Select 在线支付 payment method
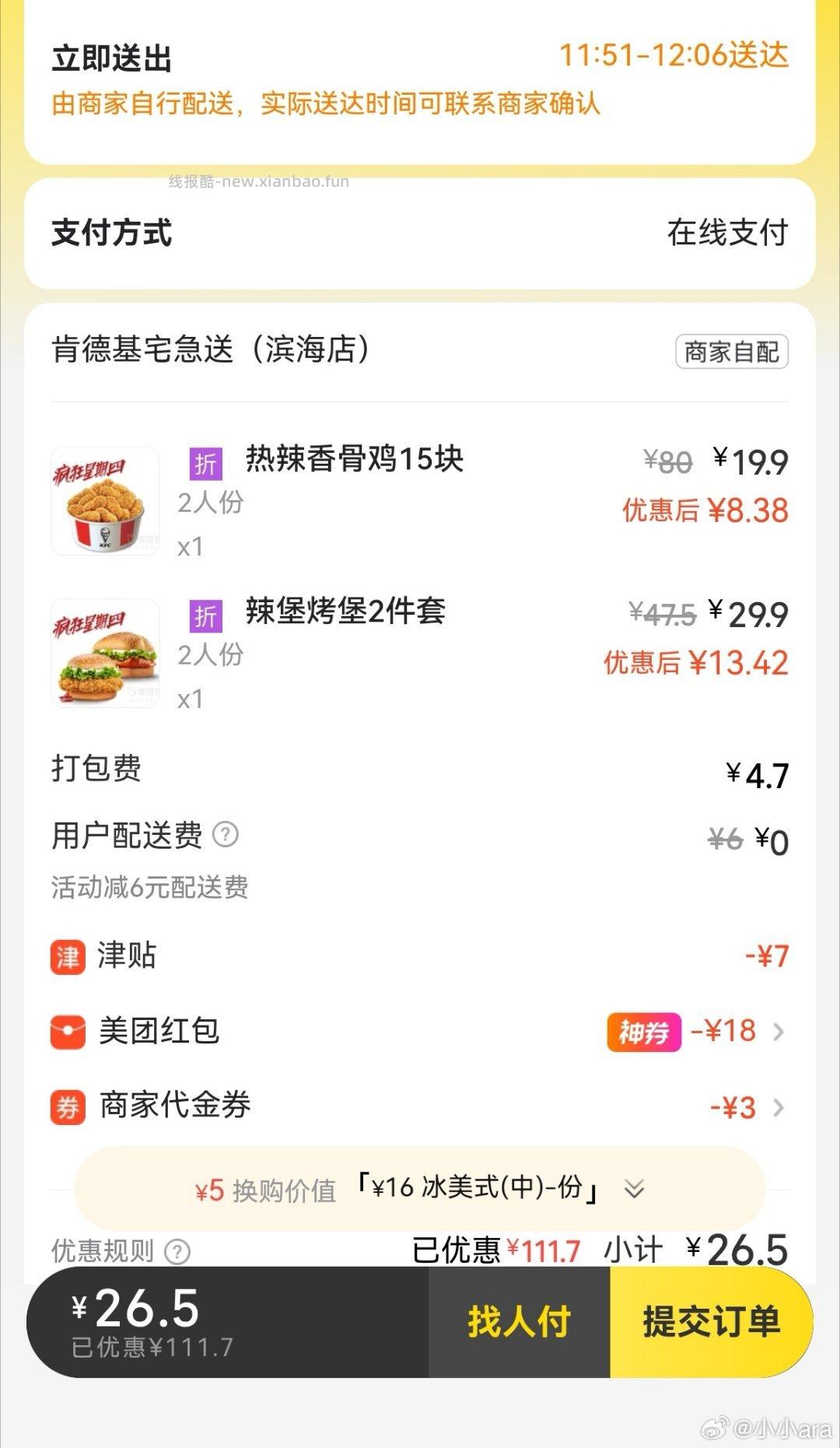The height and width of the screenshot is (1448, 840). (x=730, y=231)
